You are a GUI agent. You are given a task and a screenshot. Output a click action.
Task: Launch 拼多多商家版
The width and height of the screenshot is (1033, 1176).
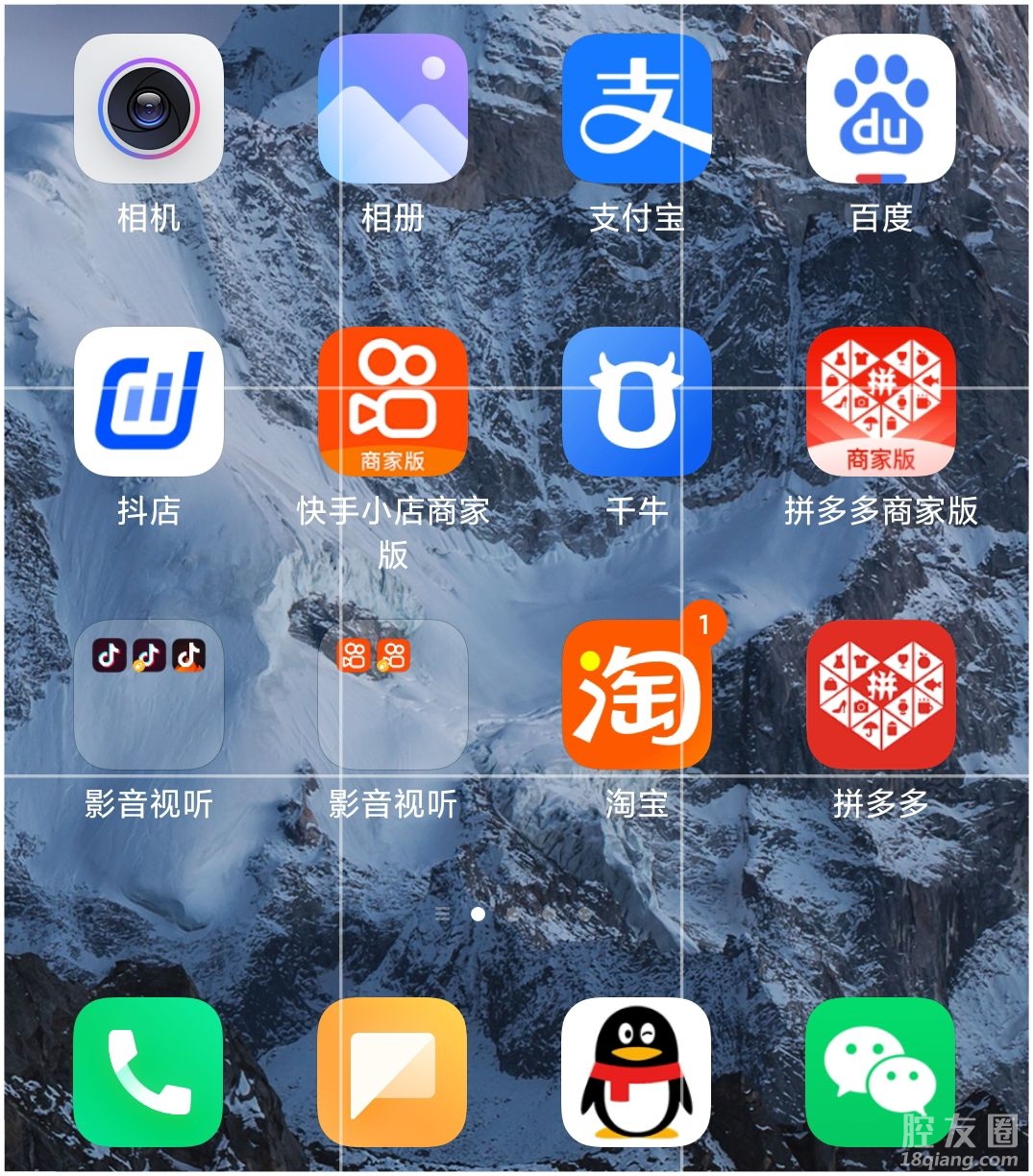[x=880, y=402]
